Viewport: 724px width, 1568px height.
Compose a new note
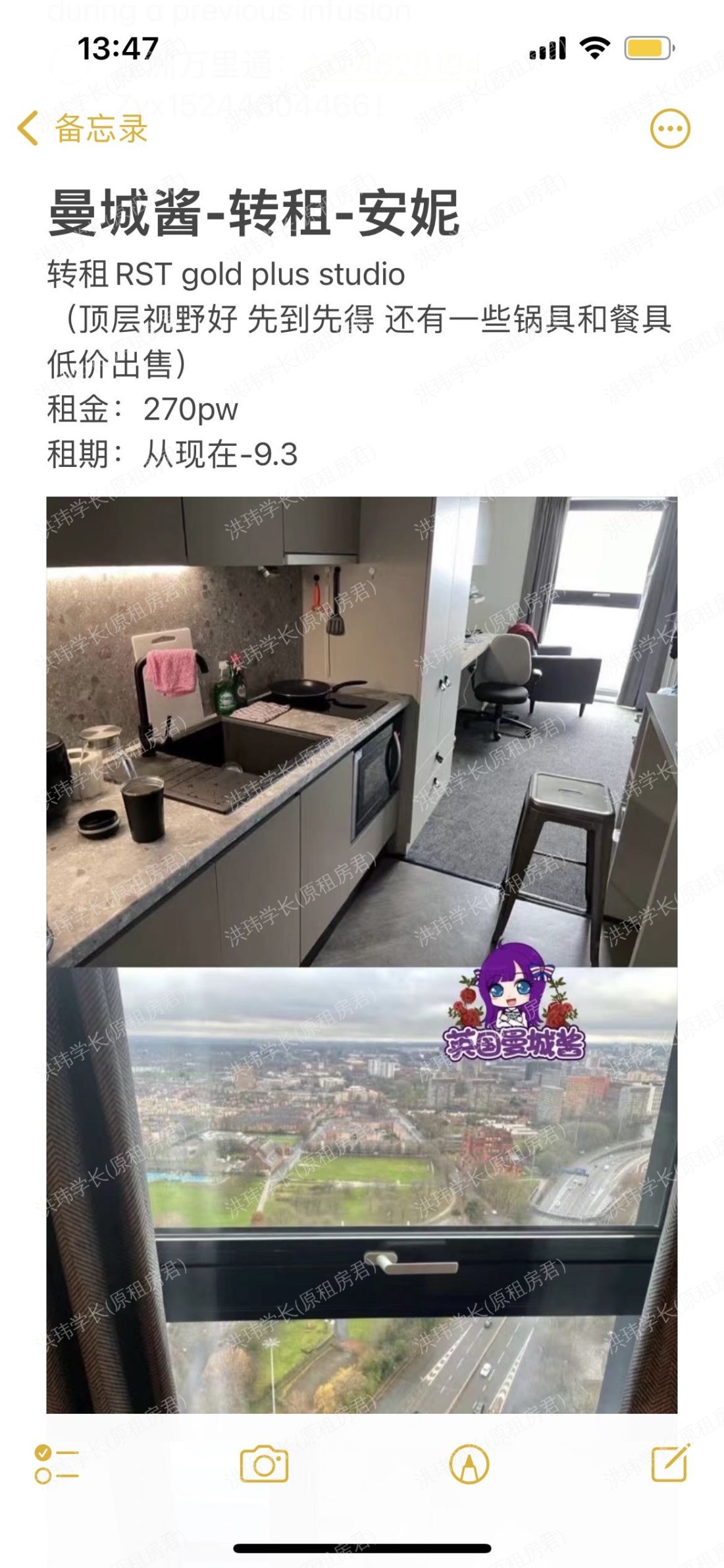point(669,1464)
